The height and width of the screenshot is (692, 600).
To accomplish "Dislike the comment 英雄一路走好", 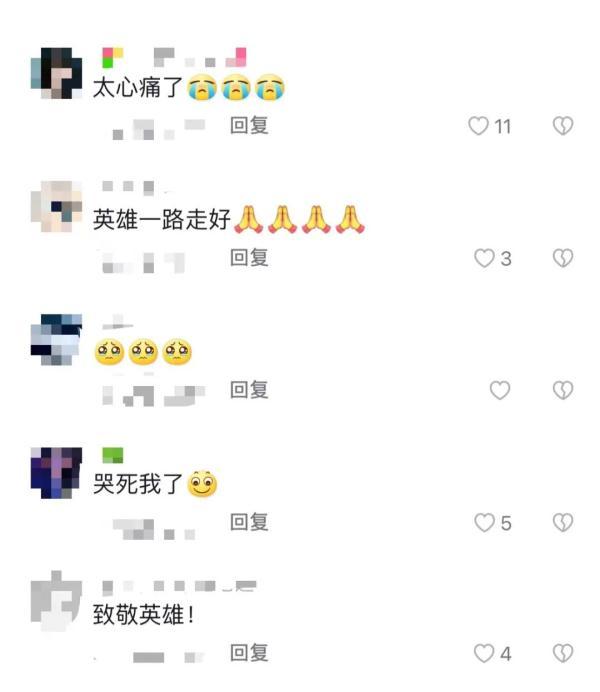I will point(563,258).
